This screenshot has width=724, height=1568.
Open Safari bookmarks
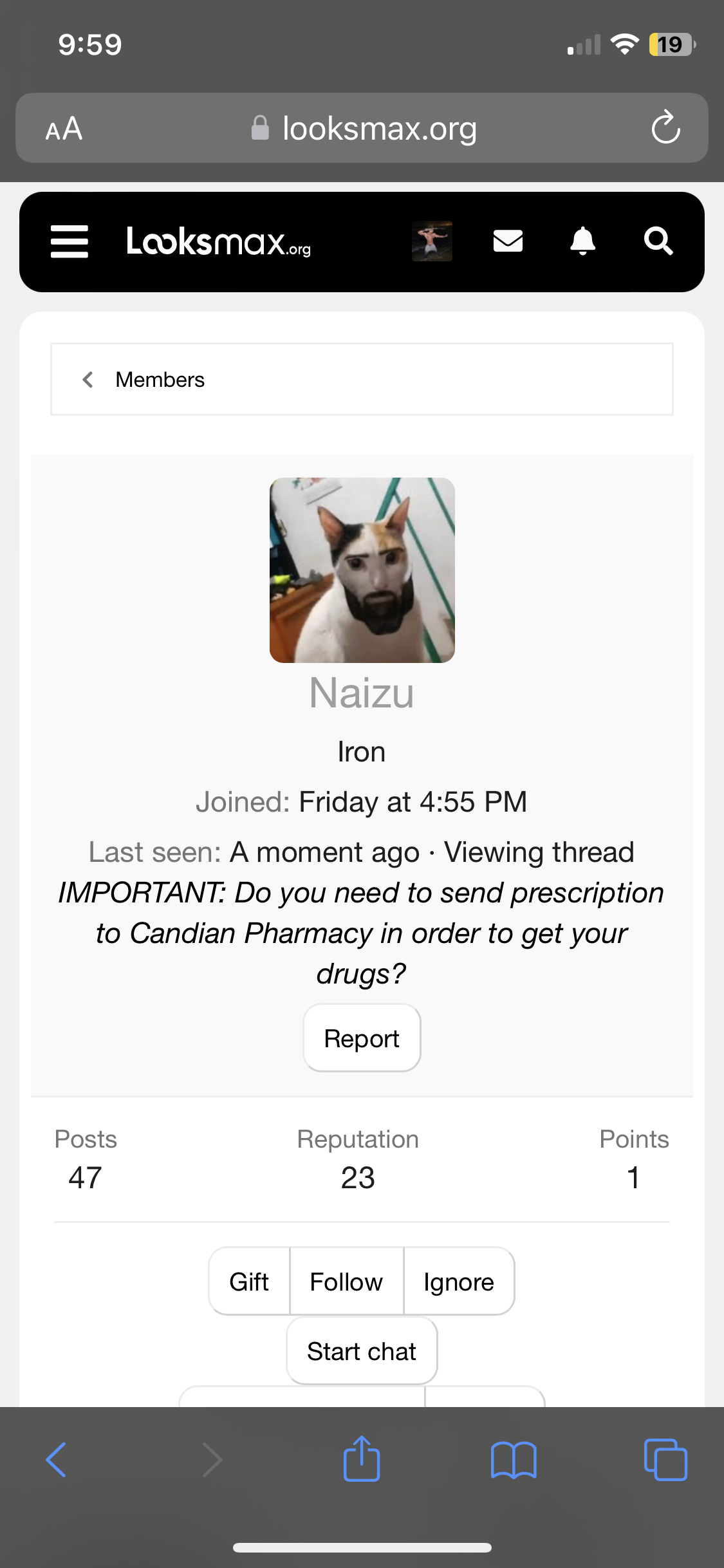(x=513, y=1459)
